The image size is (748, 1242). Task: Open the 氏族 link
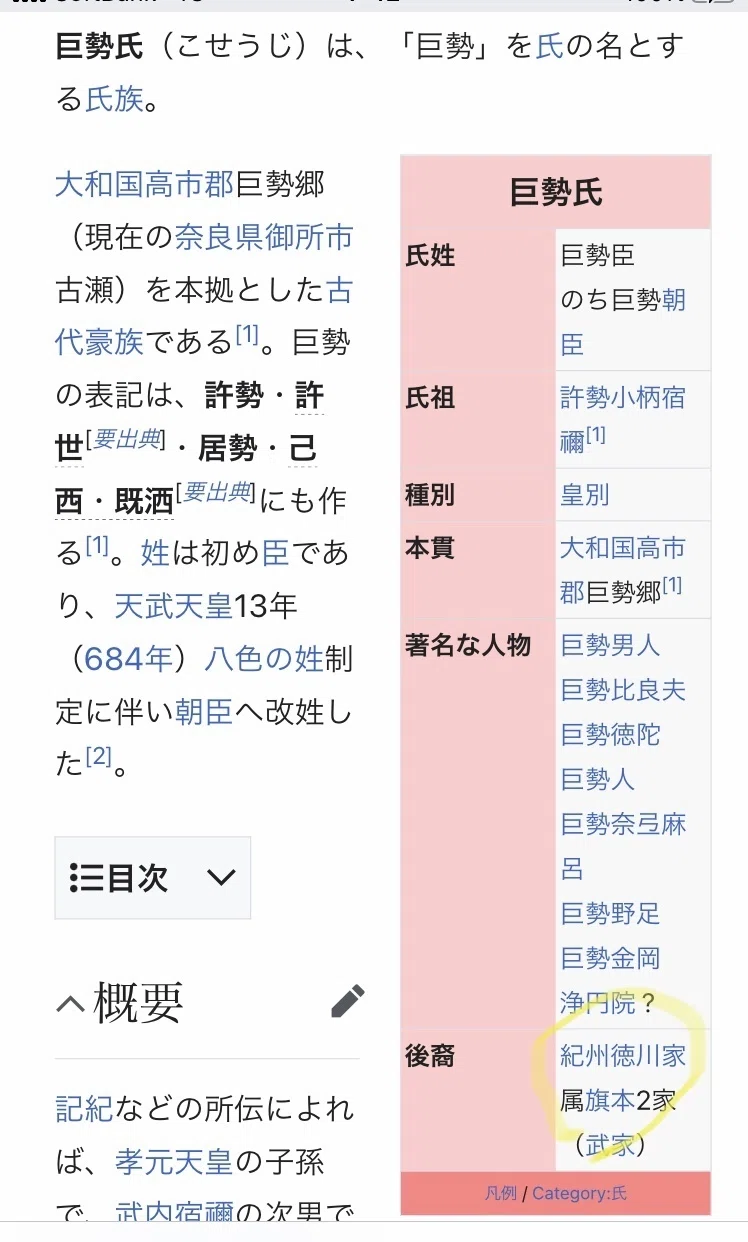point(114,100)
